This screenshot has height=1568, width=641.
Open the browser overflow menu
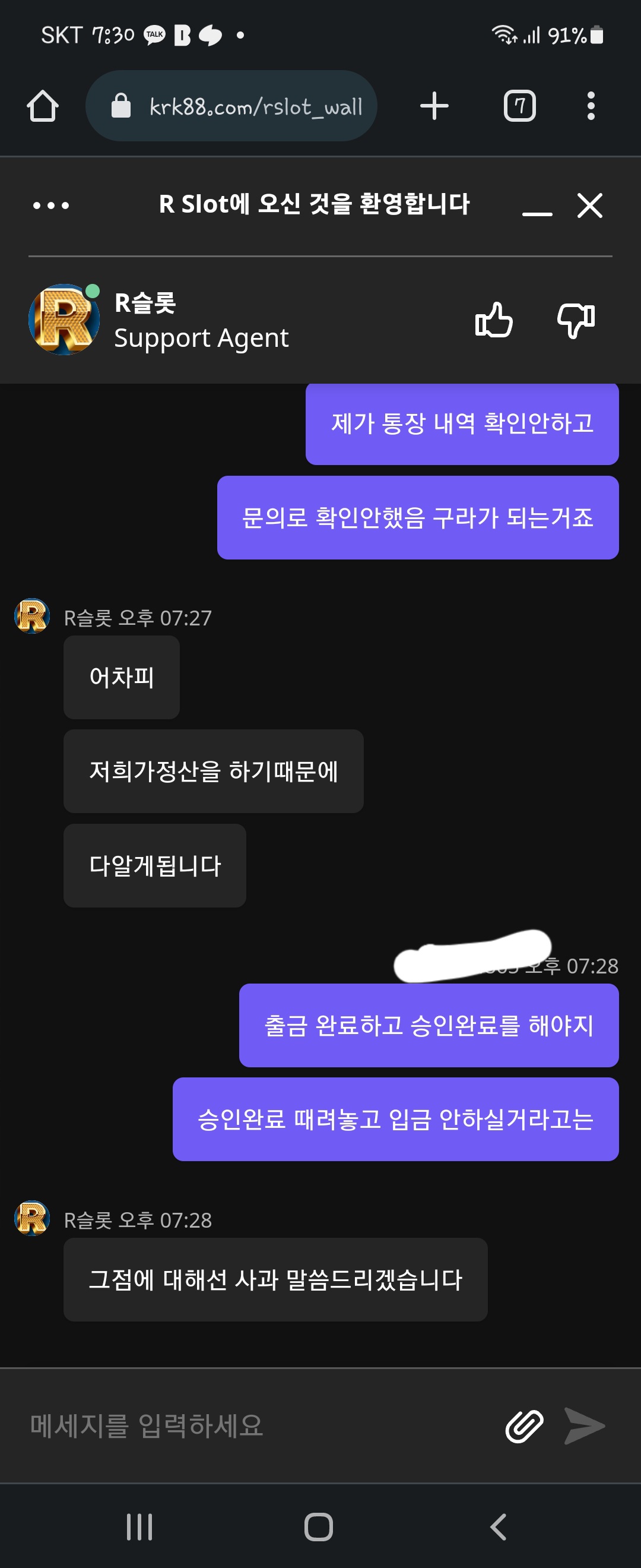pyautogui.click(x=591, y=106)
